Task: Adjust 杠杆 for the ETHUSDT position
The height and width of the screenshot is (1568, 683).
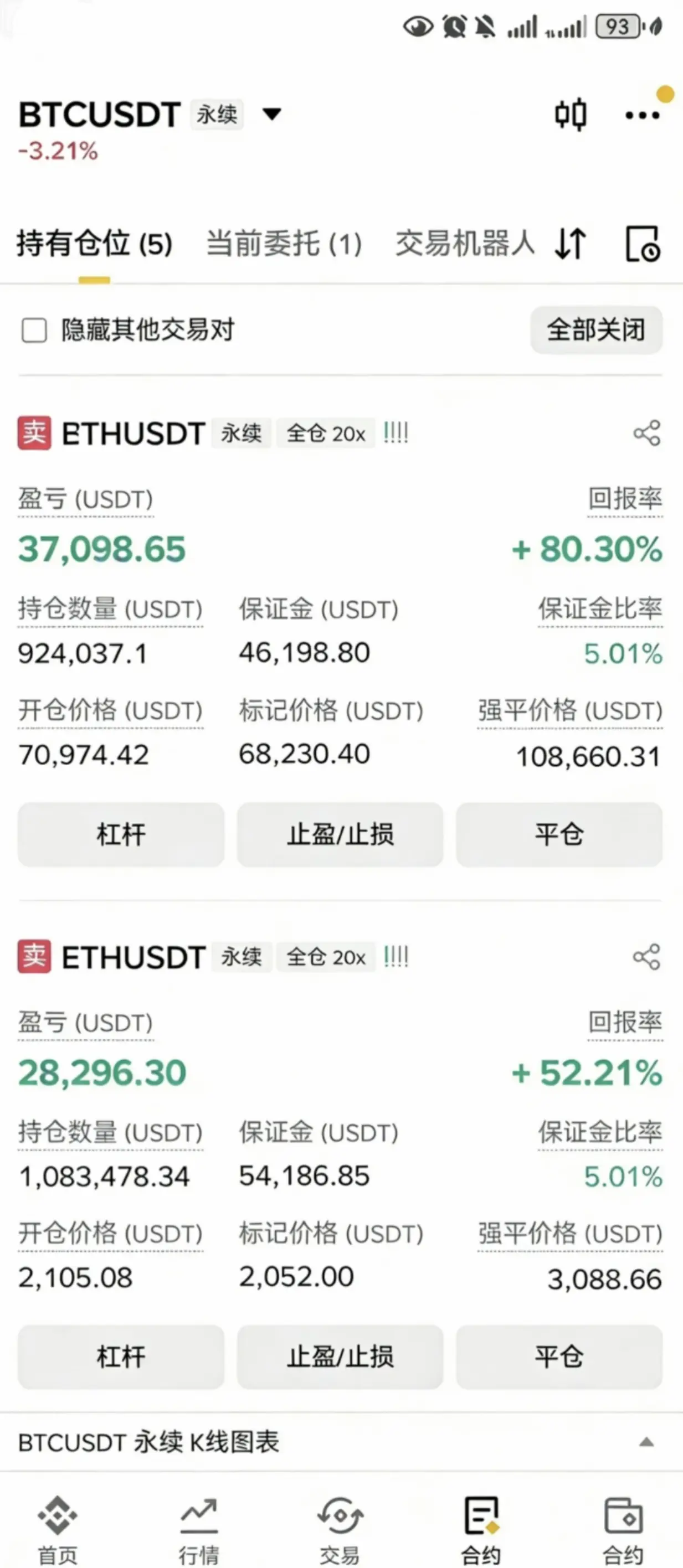Action: click(121, 1357)
